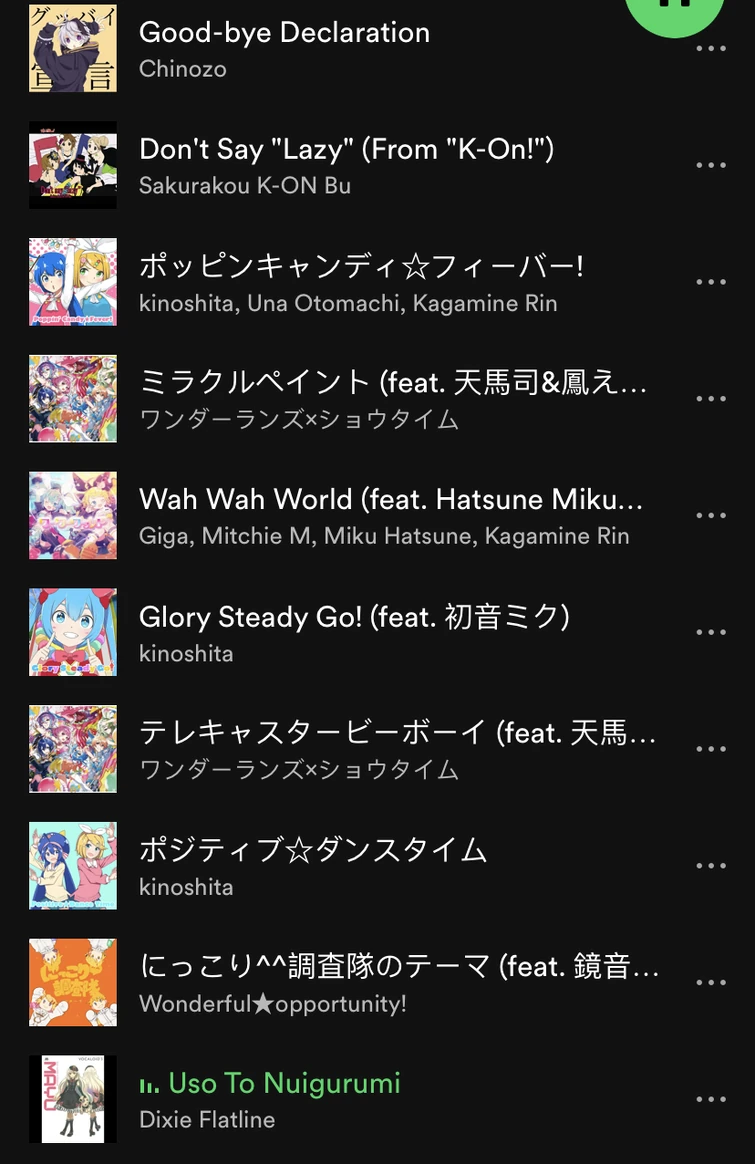Open the three-dot menu for Glory Steady Go!
The width and height of the screenshot is (755, 1164).
(x=710, y=631)
